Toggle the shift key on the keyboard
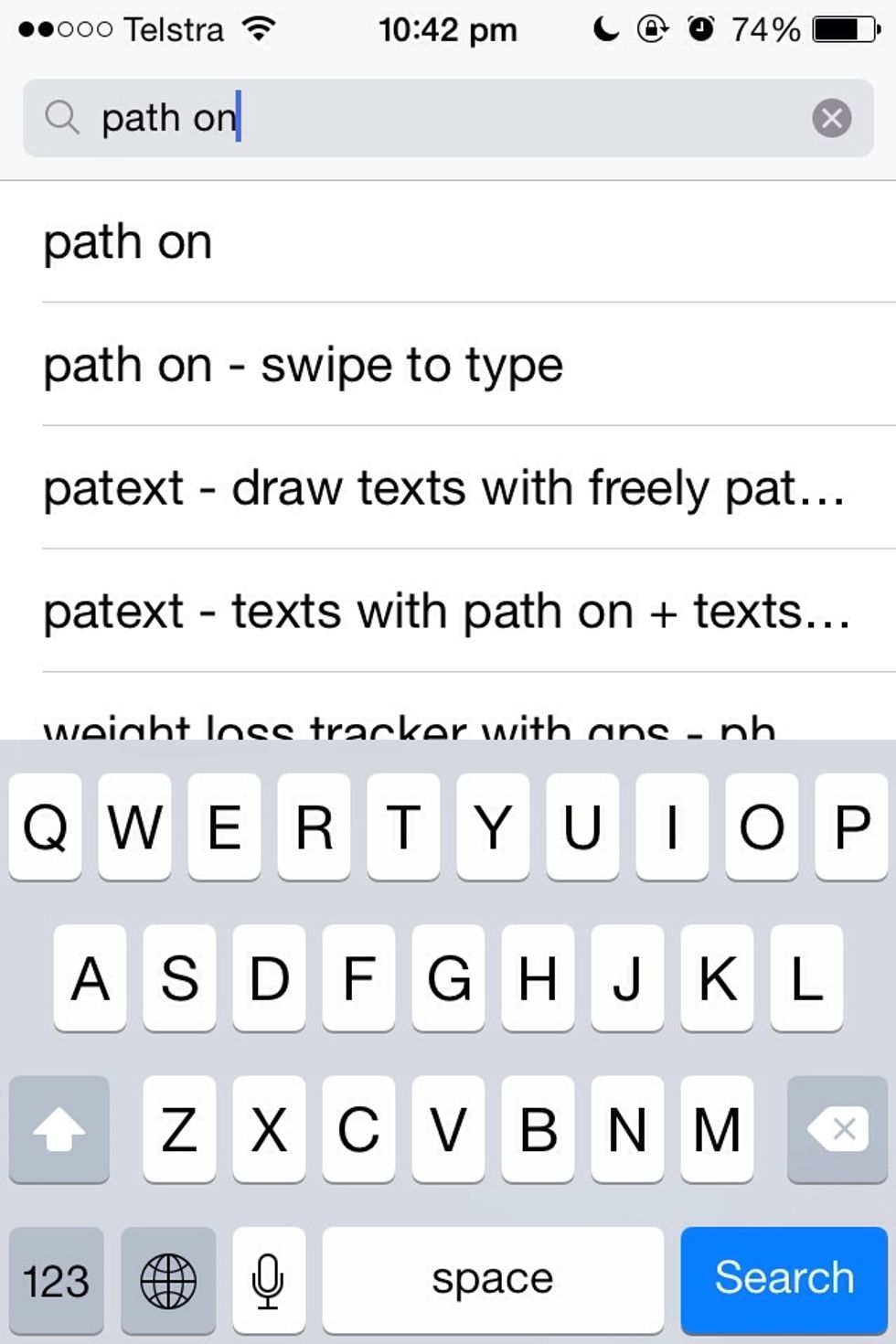Screen dimensions: 896x1344 coord(59,1130)
